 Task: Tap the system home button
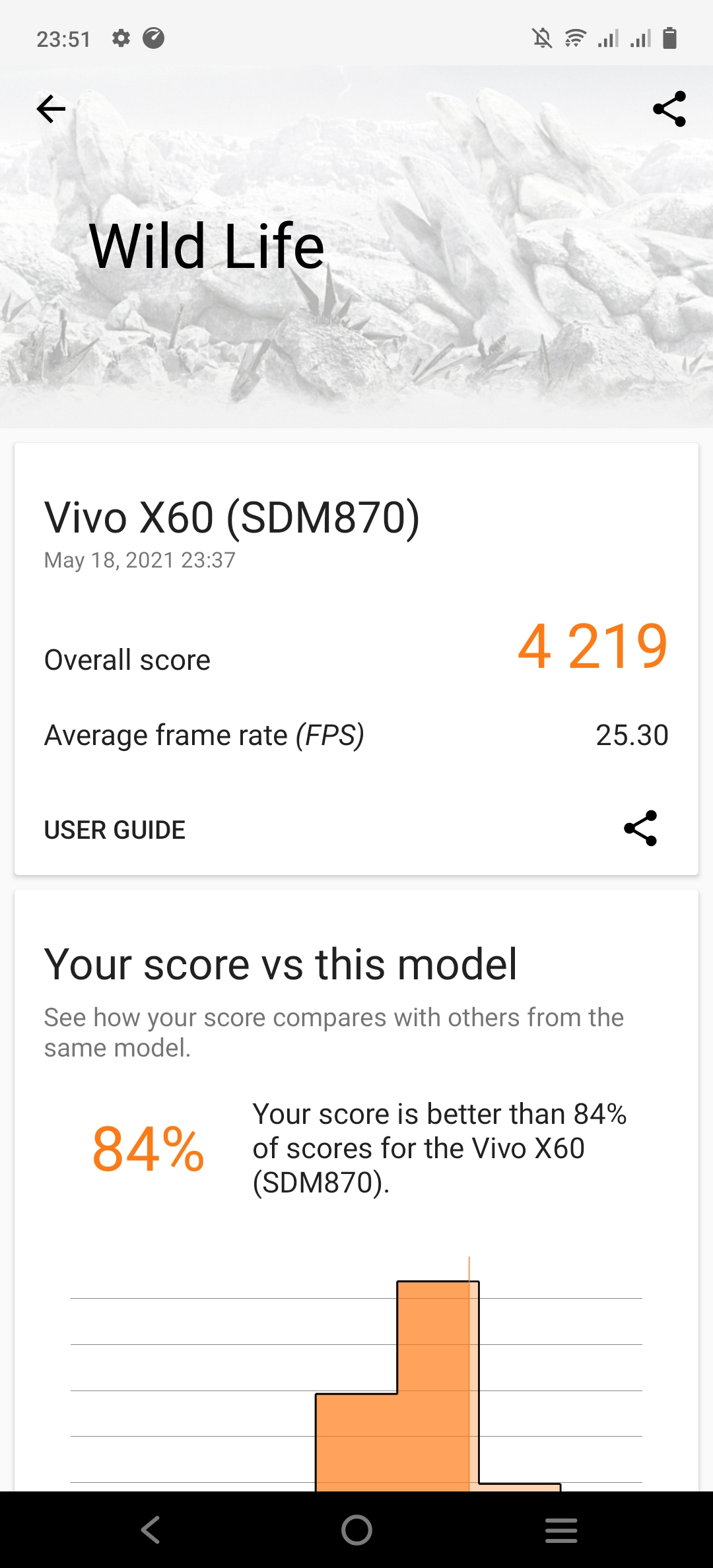click(356, 1530)
